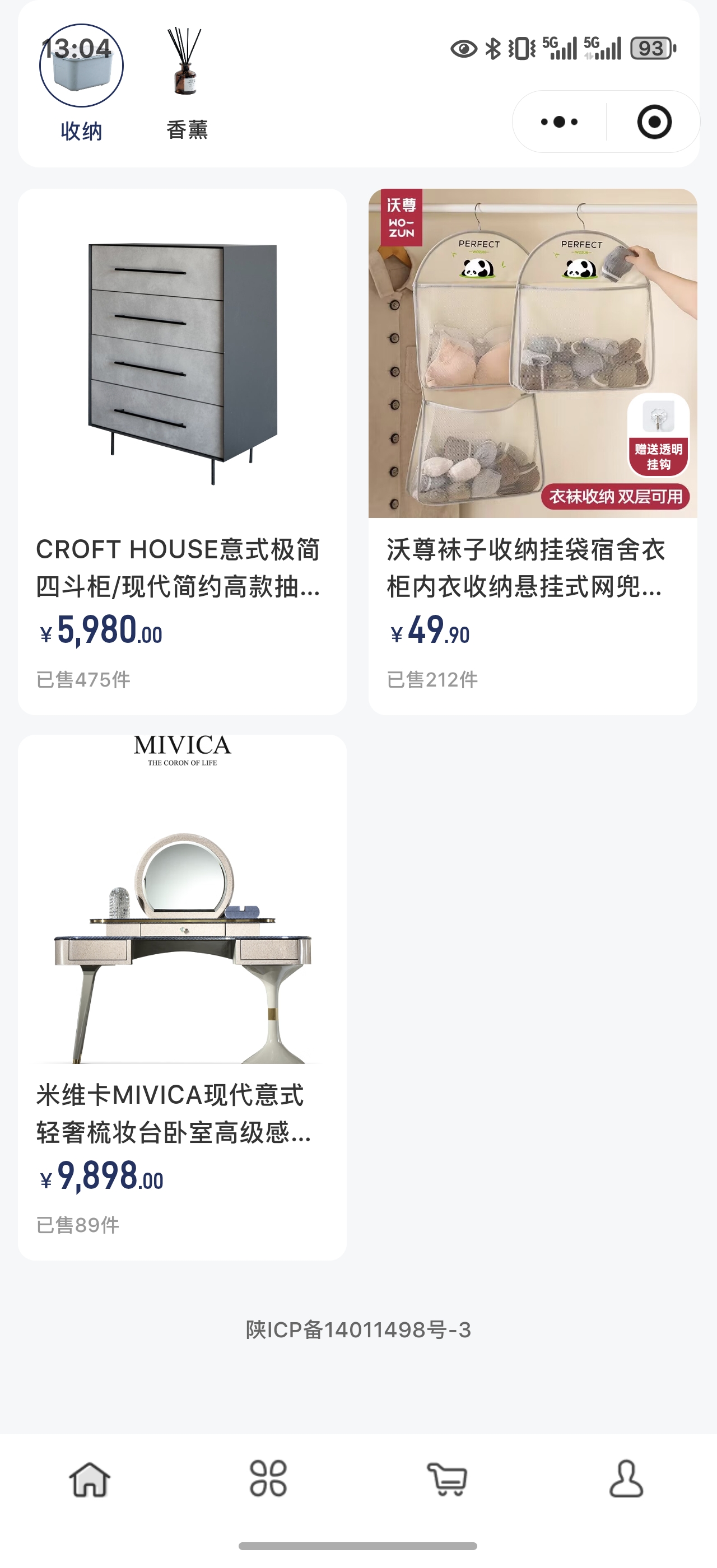Image resolution: width=717 pixels, height=1568 pixels.
Task: Switch to the 香薰 fragrance category
Action: pyautogui.click(x=186, y=82)
